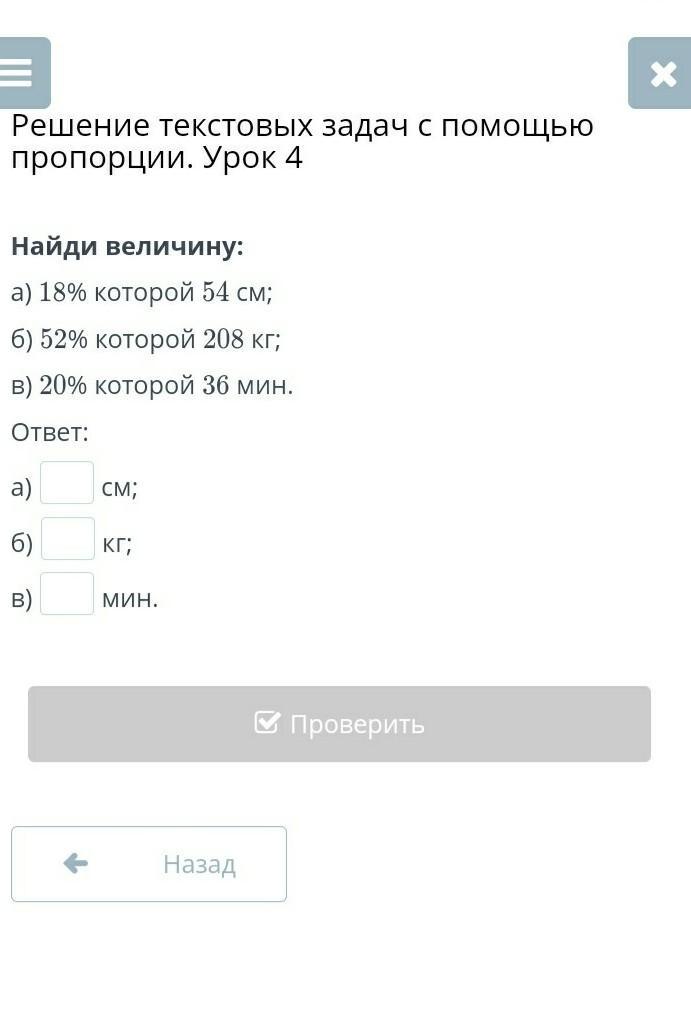Select the answer field for б) кг
Image resolution: width=691 pixels, height=1027 pixels.
68,539
